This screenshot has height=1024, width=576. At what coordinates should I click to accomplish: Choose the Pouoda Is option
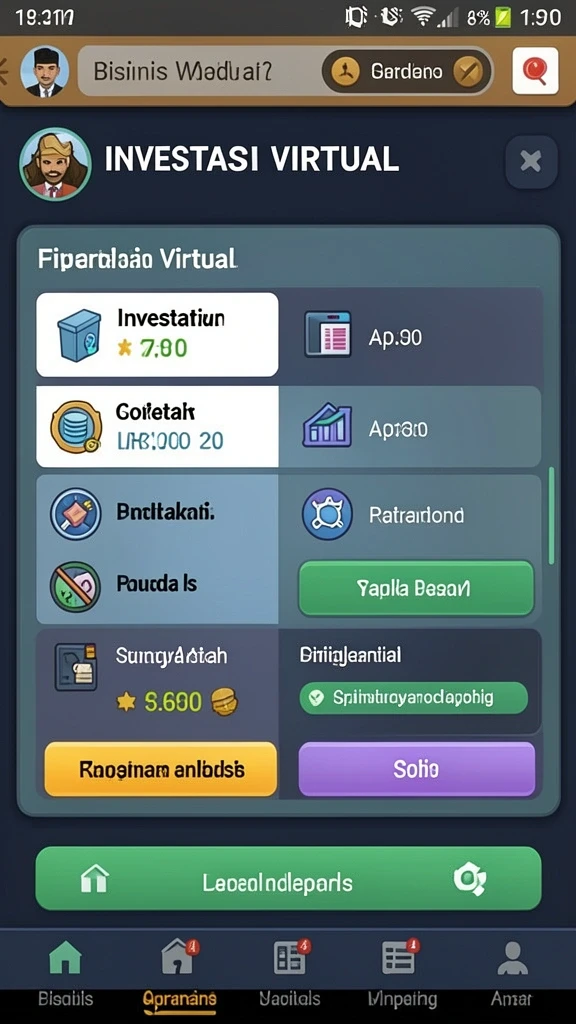click(157, 583)
